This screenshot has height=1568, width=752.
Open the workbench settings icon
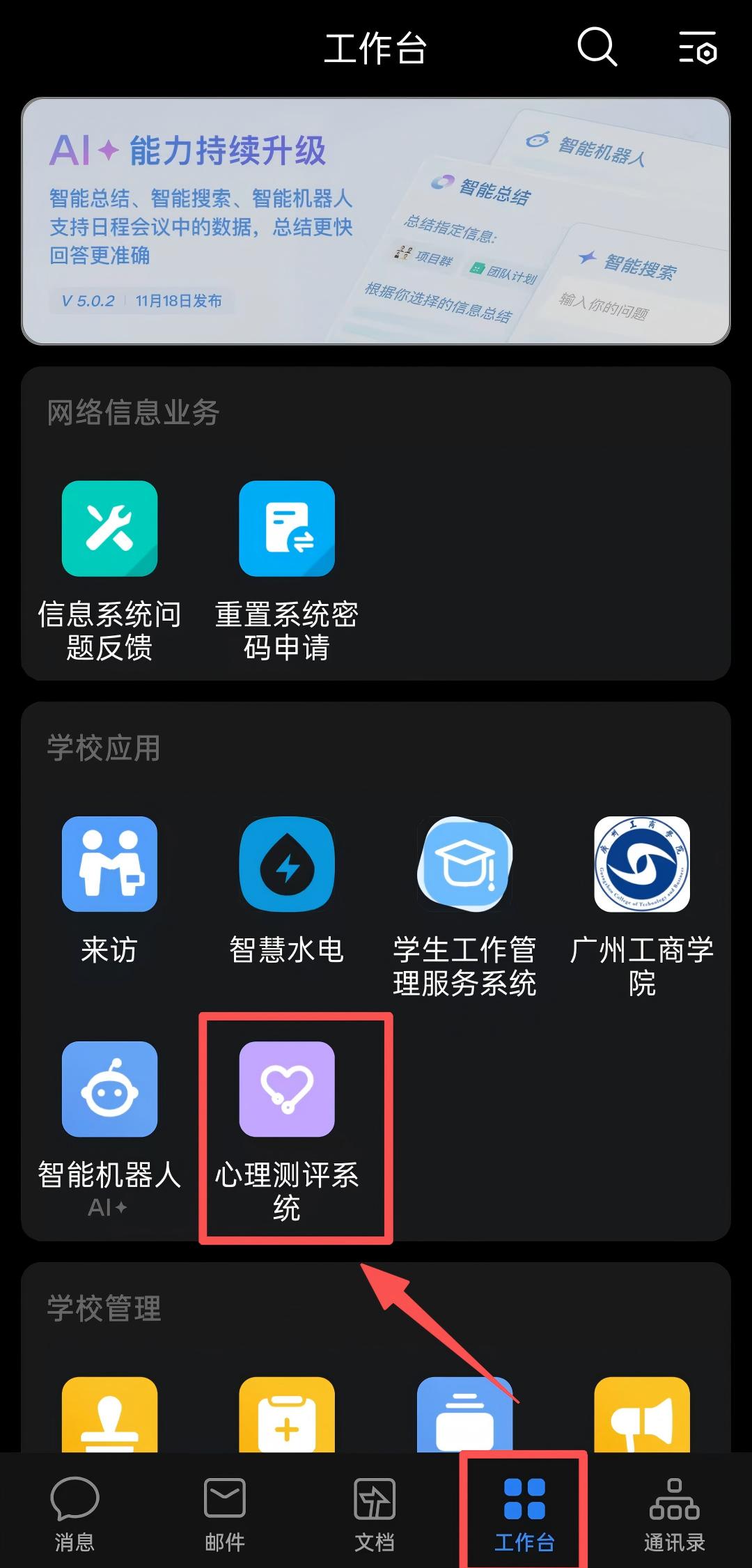[698, 47]
